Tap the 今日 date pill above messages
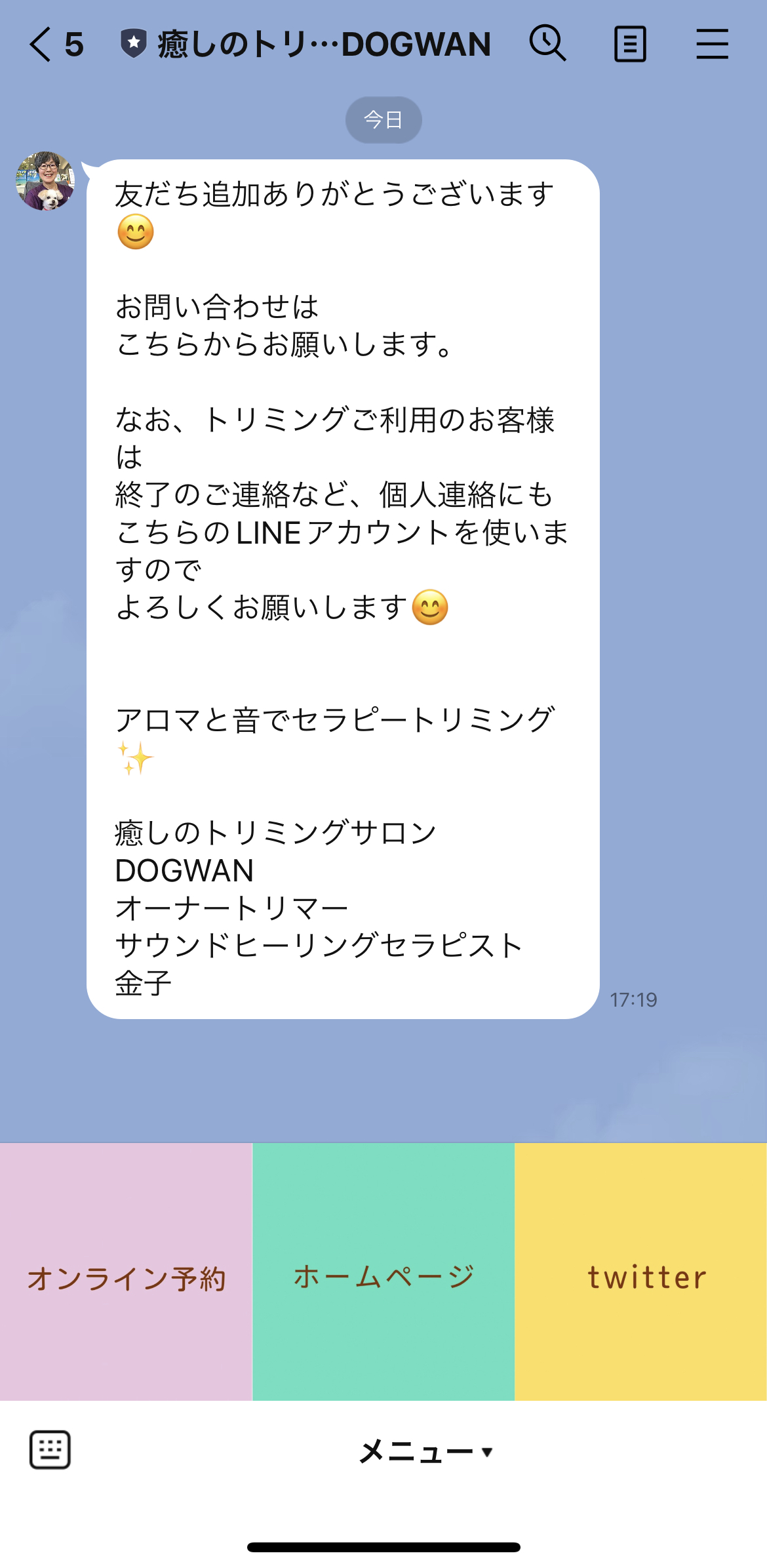This screenshot has height=1568, width=767. (383, 119)
